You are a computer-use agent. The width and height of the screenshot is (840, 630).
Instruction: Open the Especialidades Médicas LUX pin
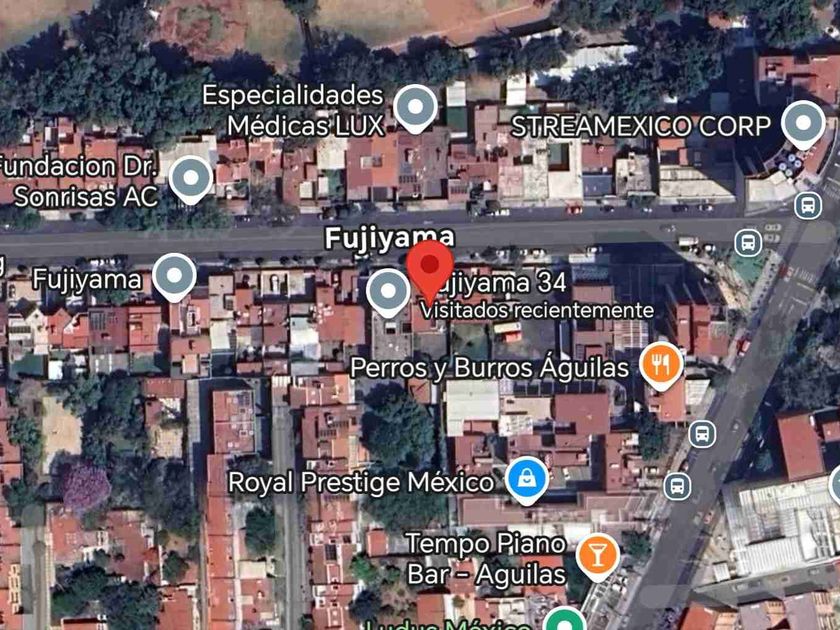[415, 108]
